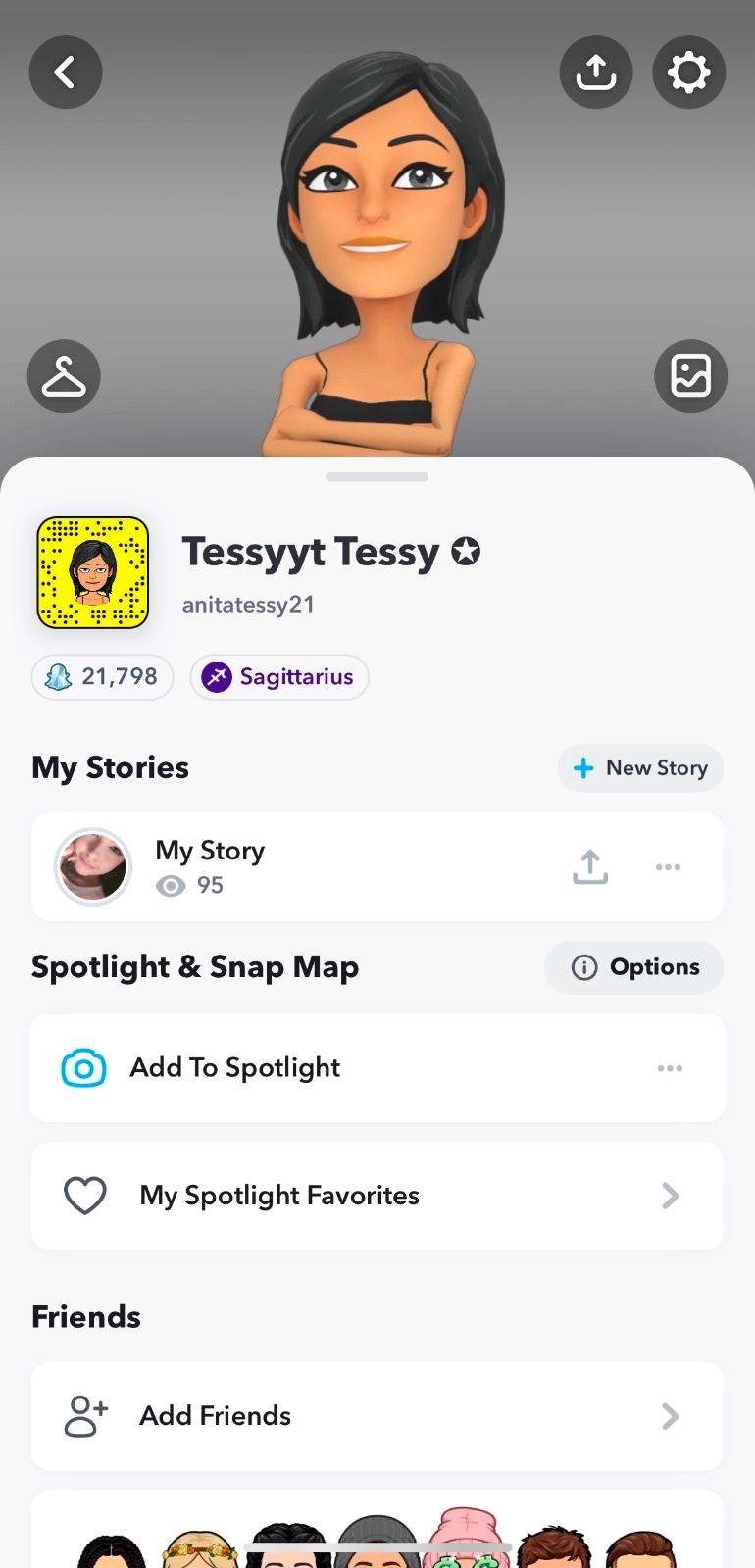
Task: Open settings gear icon
Action: (x=688, y=73)
